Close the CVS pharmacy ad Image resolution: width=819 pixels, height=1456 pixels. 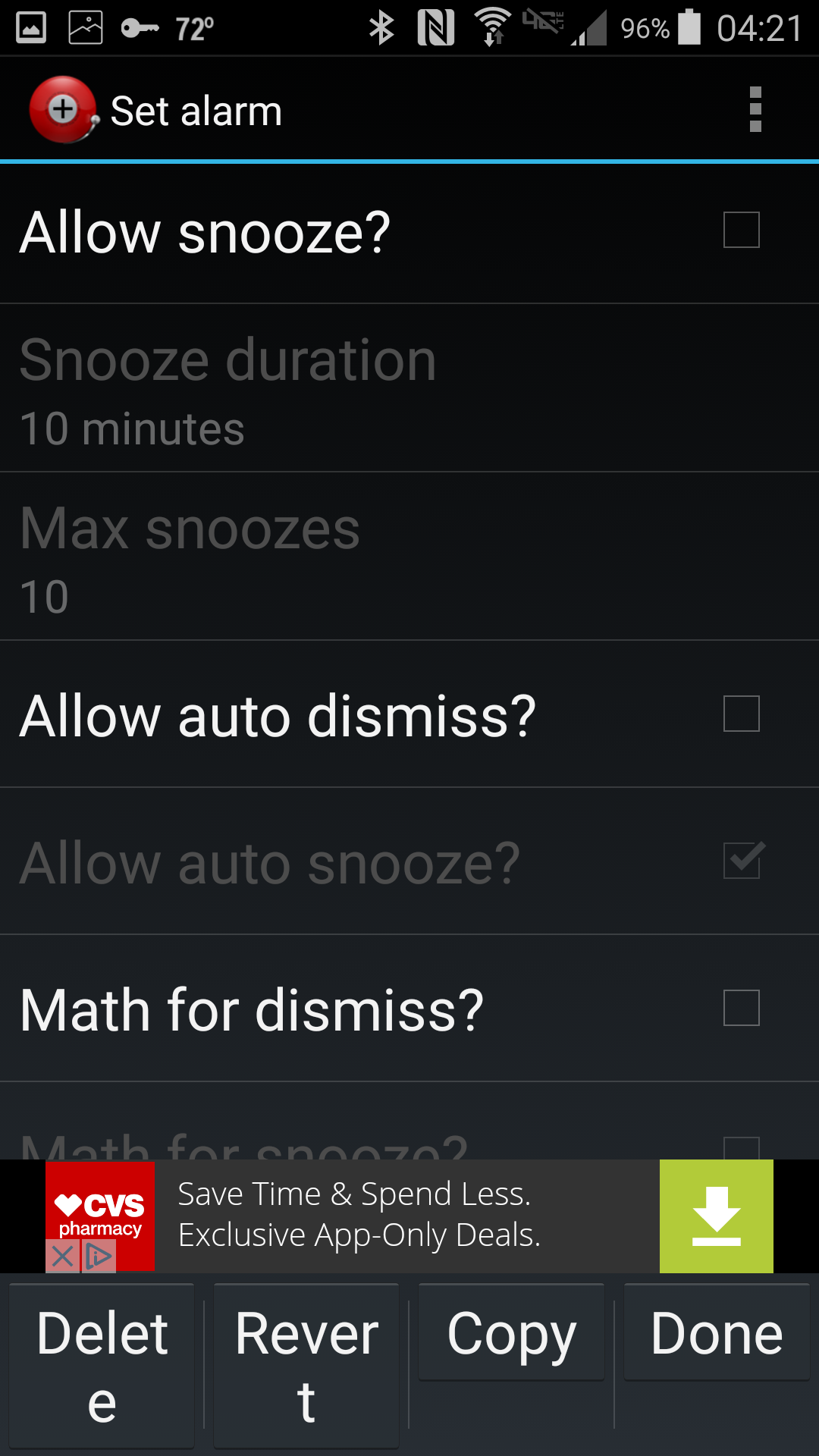63,1256
